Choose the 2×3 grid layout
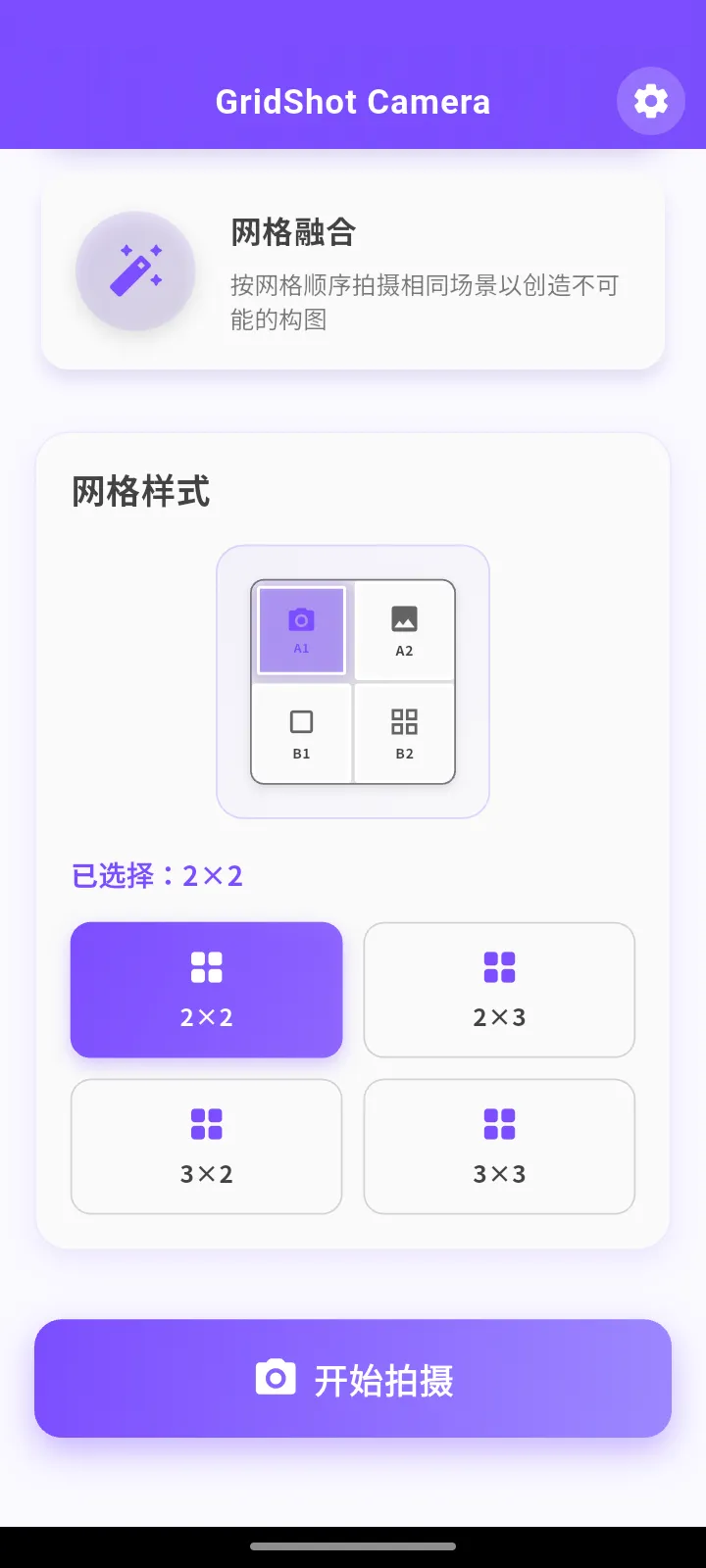Image resolution: width=706 pixels, height=1568 pixels. (499, 990)
